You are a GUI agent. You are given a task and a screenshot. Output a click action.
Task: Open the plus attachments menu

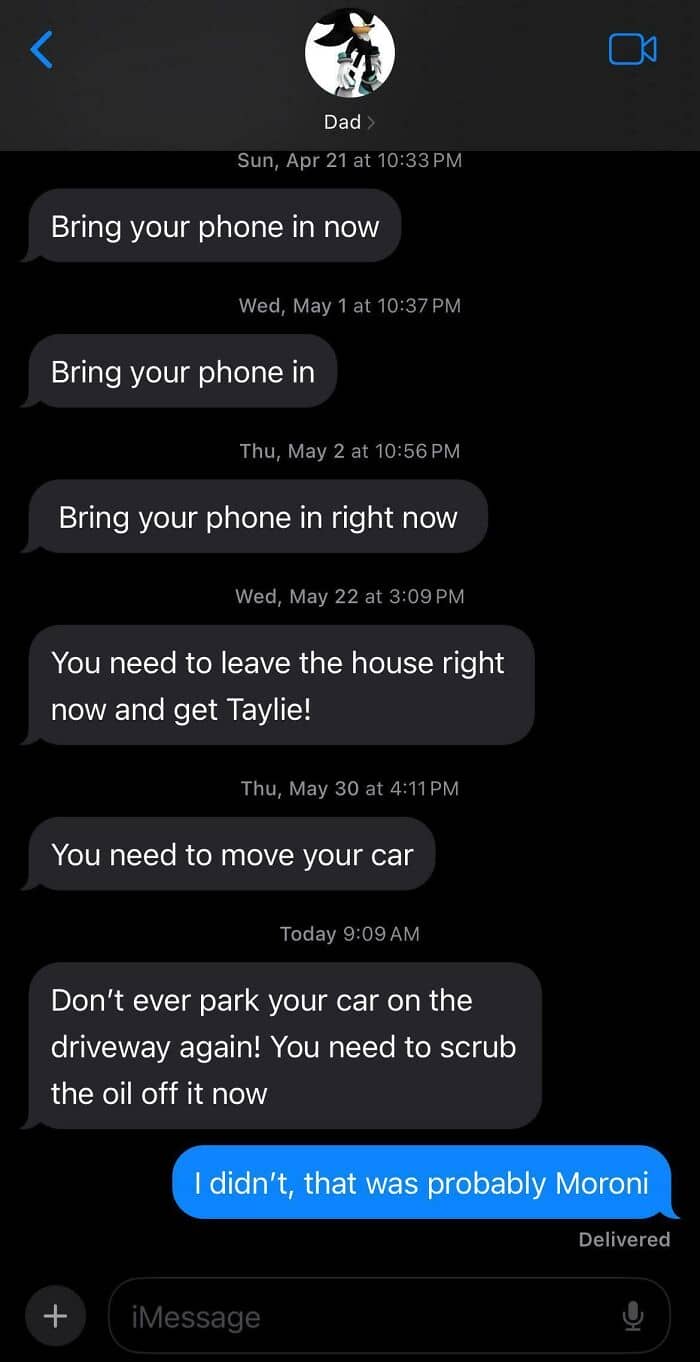55,1316
